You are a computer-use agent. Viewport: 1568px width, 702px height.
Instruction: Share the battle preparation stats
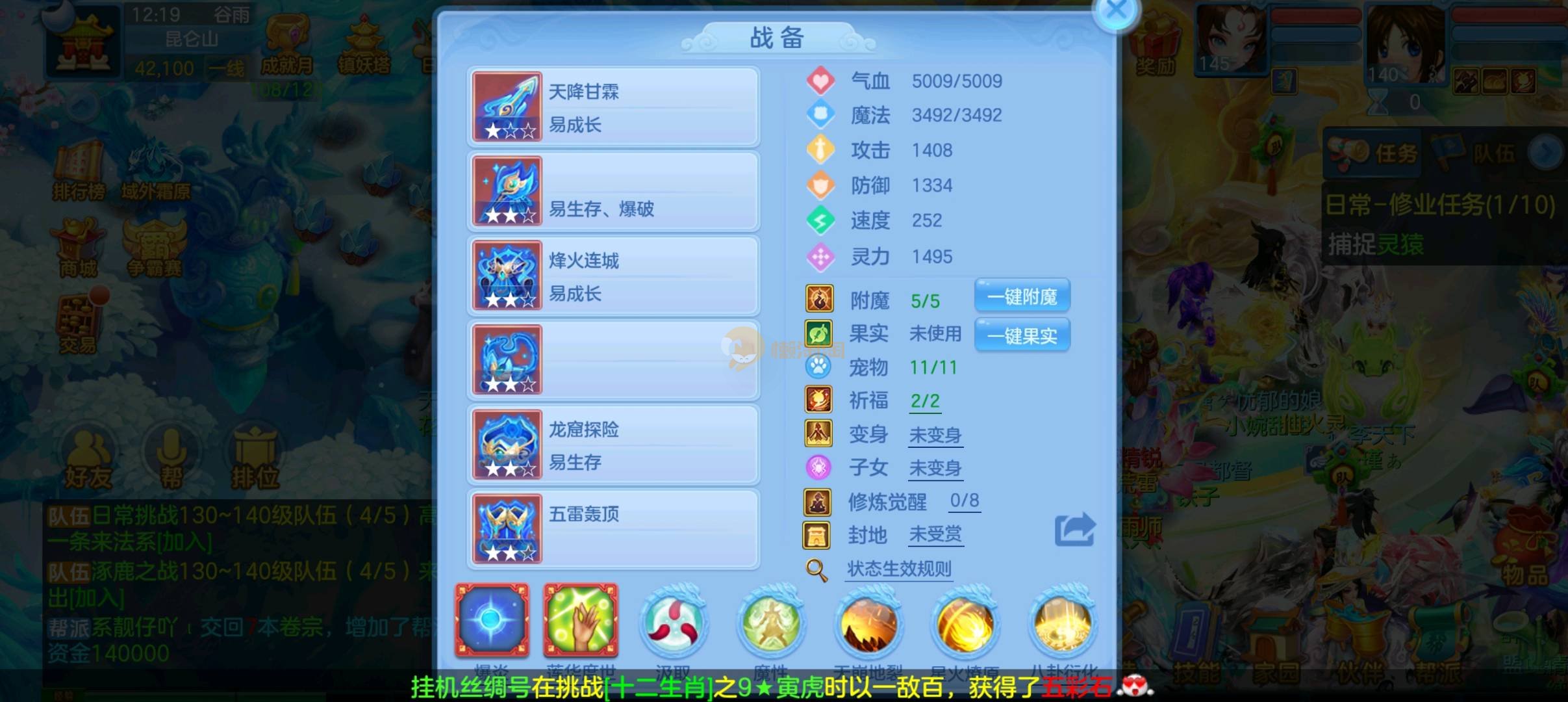(x=1074, y=530)
